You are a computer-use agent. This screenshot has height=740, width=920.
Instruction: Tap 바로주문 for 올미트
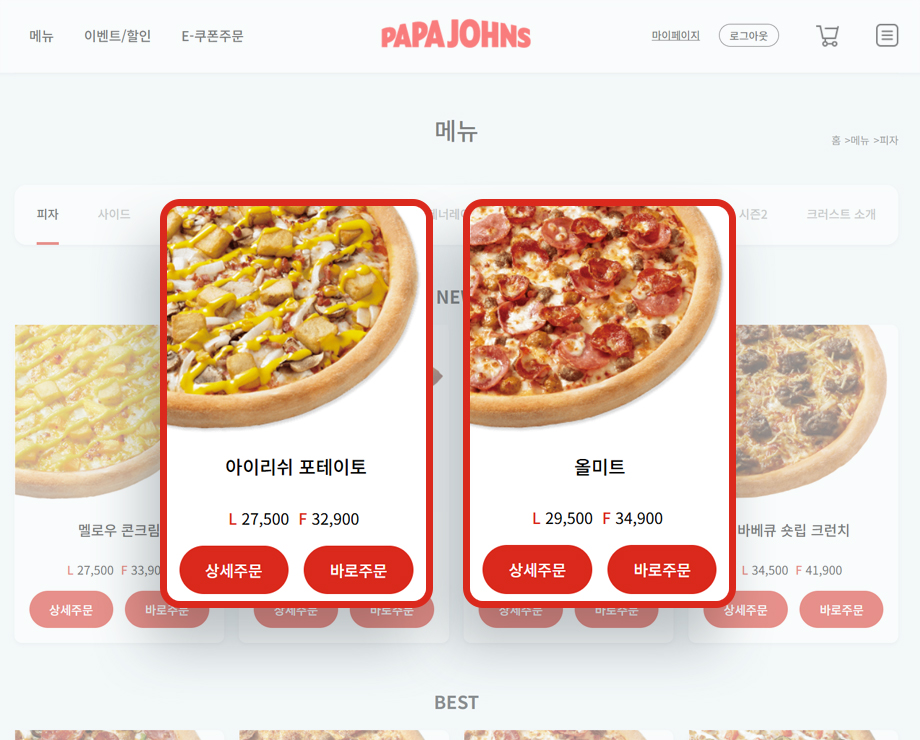tap(662, 570)
